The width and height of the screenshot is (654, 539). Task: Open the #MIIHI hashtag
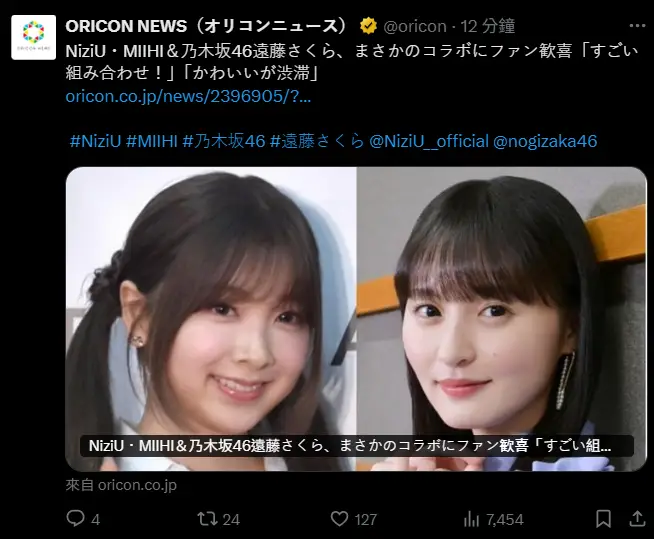tap(152, 141)
